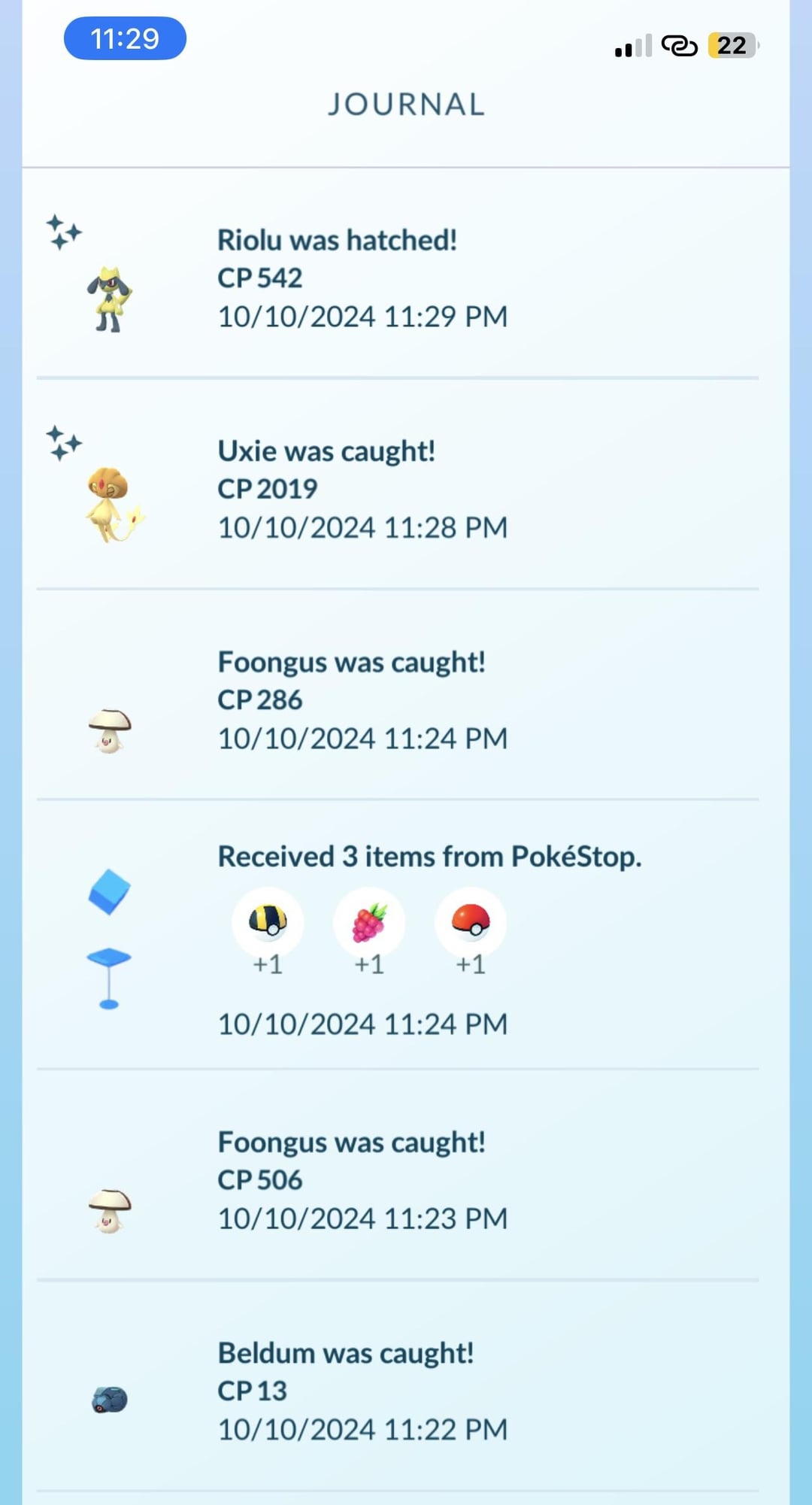Viewport: 812px width, 1505px height.
Task: Open the Beldum CP 13 entry
Action: pos(361,1390)
